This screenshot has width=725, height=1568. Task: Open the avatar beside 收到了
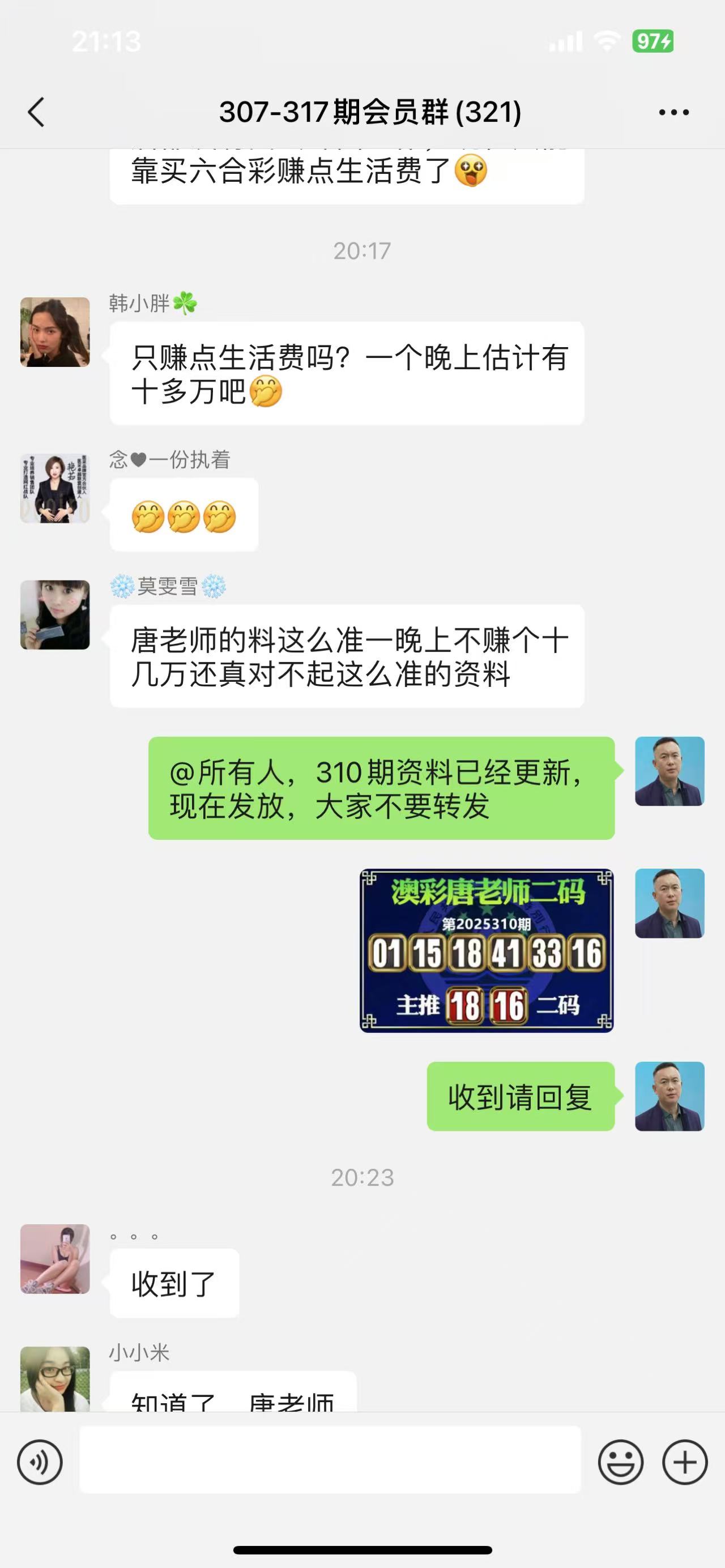click(x=55, y=1259)
